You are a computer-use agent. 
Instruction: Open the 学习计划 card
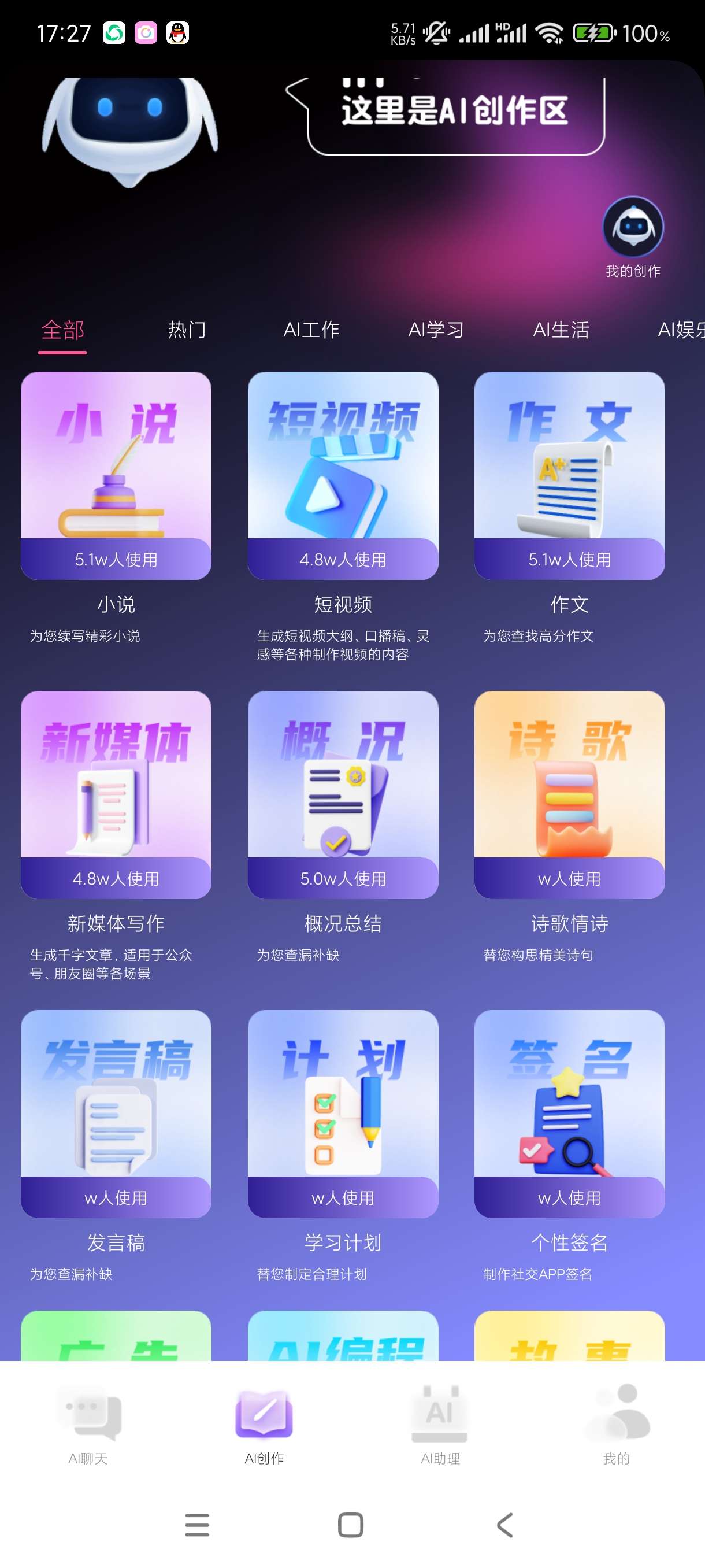coord(343,1114)
